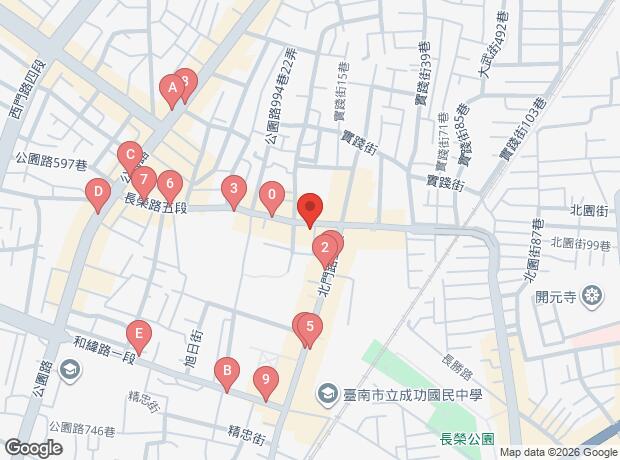Screen dimensions: 620x460
Task: Open map marker B
Action: pyautogui.click(x=227, y=373)
